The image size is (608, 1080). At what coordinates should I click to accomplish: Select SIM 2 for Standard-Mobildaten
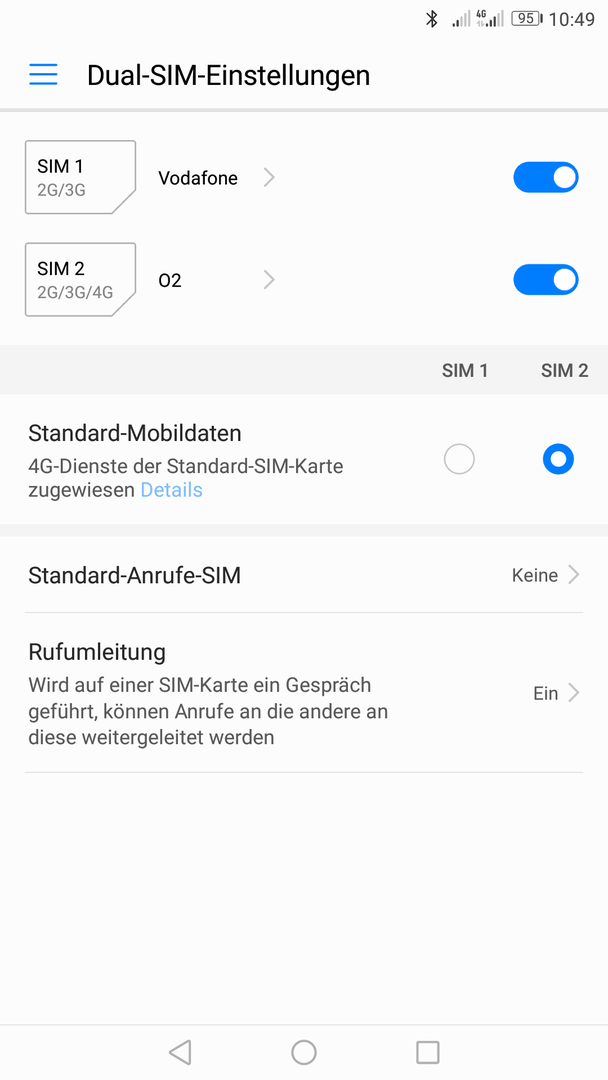[x=558, y=459]
